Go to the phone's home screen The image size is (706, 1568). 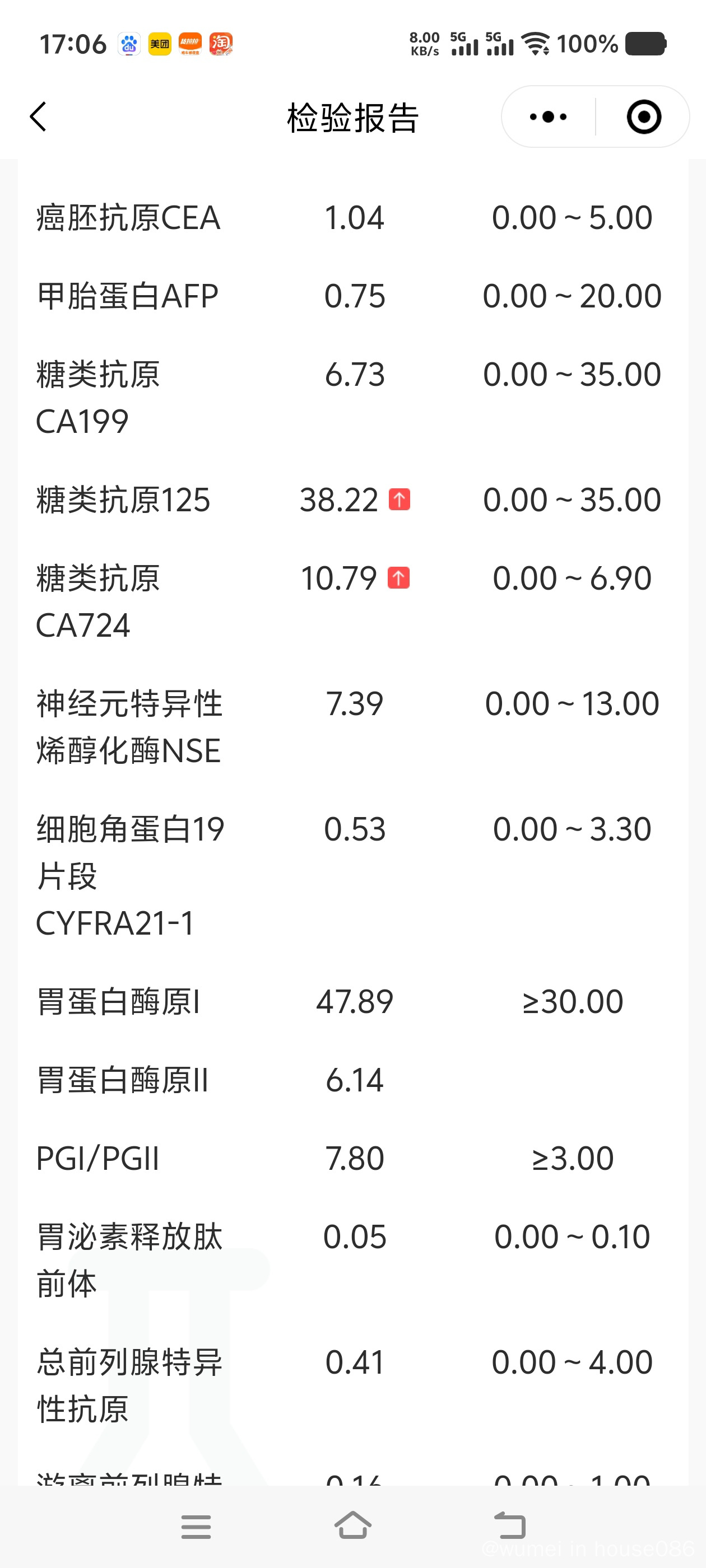click(x=352, y=1525)
